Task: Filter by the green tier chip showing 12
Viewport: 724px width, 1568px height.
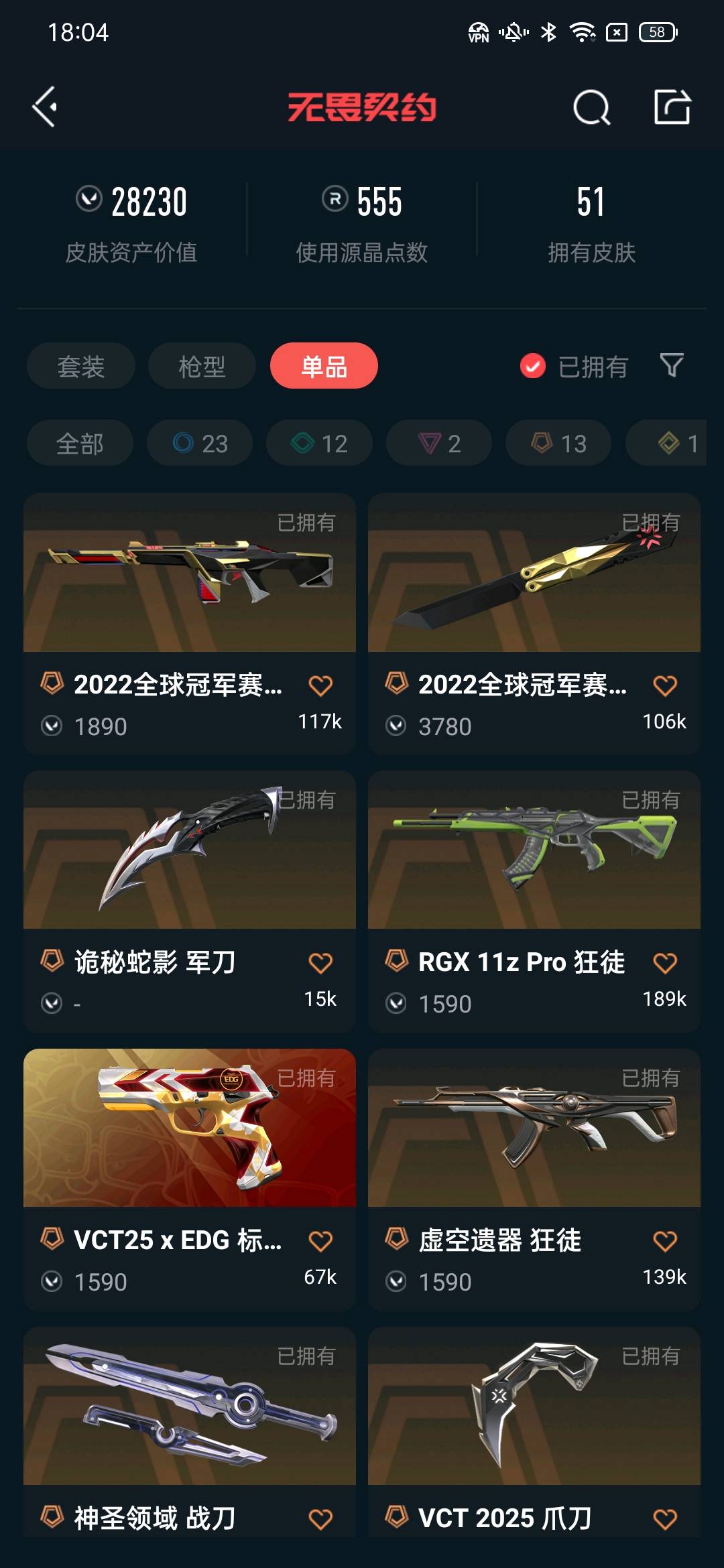Action: point(319,443)
